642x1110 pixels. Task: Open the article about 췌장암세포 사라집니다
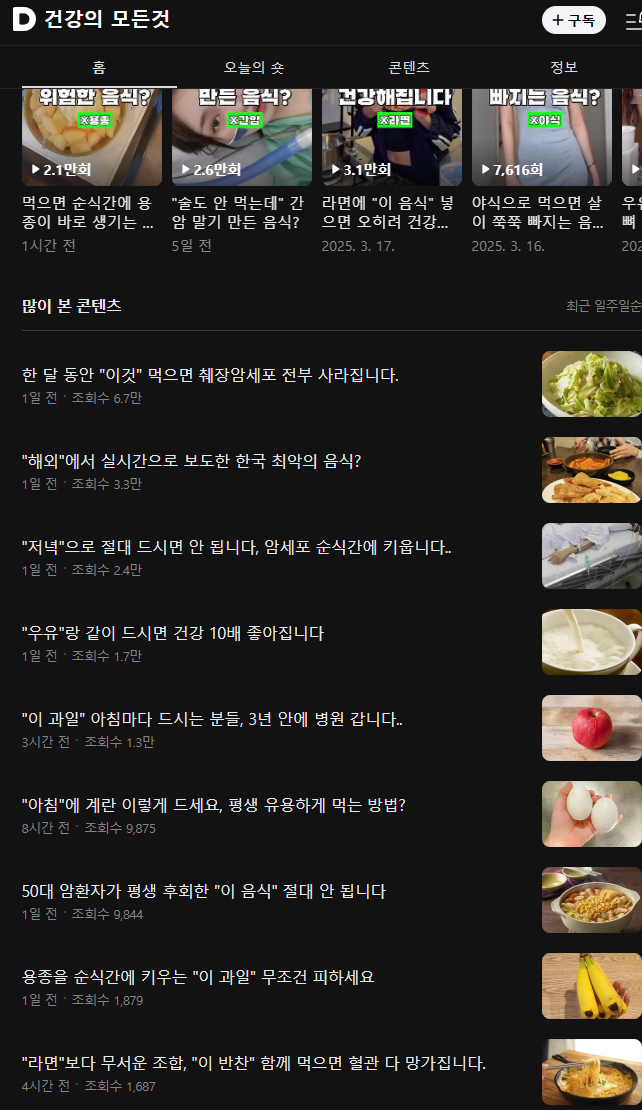click(x=210, y=376)
